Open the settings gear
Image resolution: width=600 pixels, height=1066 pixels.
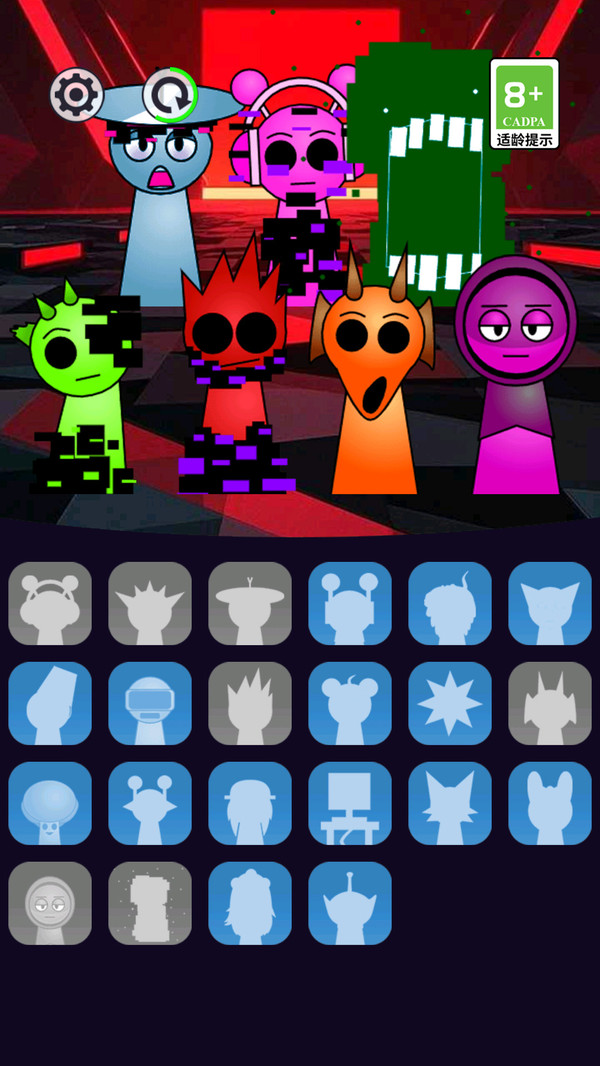[x=76, y=94]
